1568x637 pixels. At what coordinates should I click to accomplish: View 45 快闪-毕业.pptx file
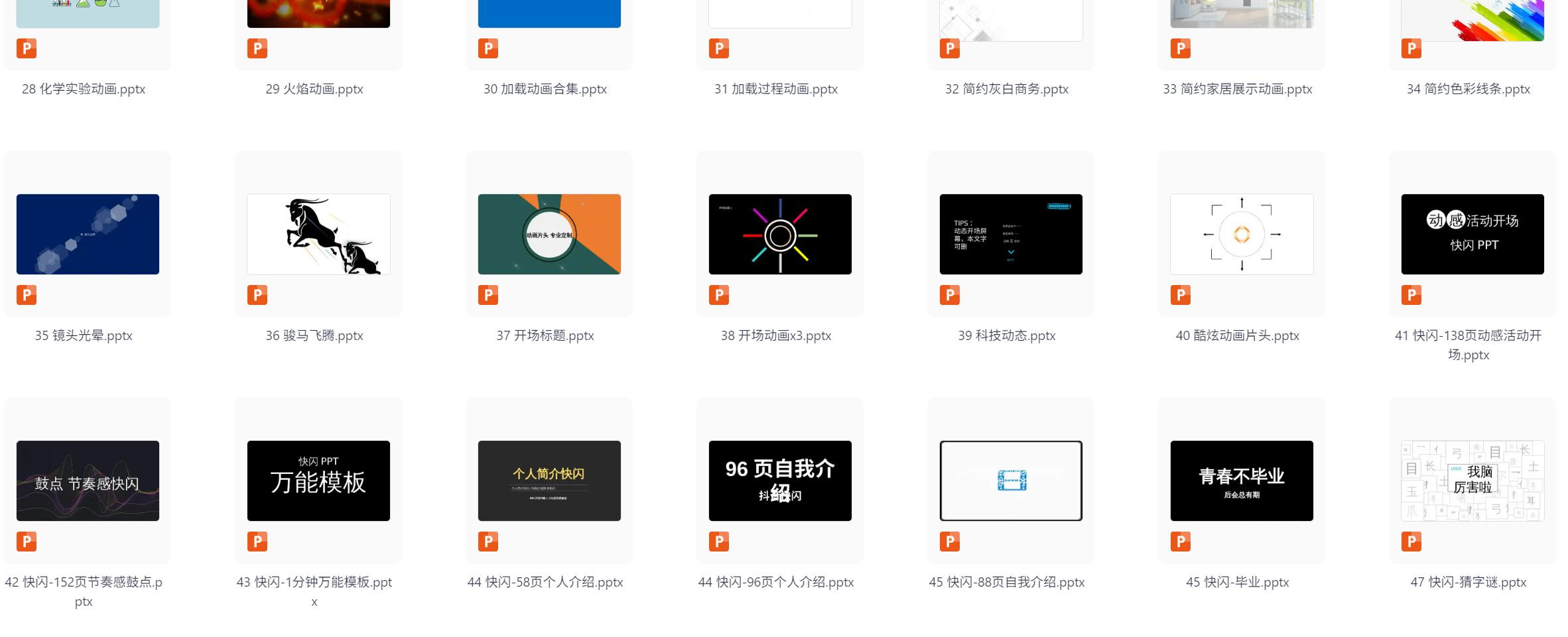click(1241, 481)
